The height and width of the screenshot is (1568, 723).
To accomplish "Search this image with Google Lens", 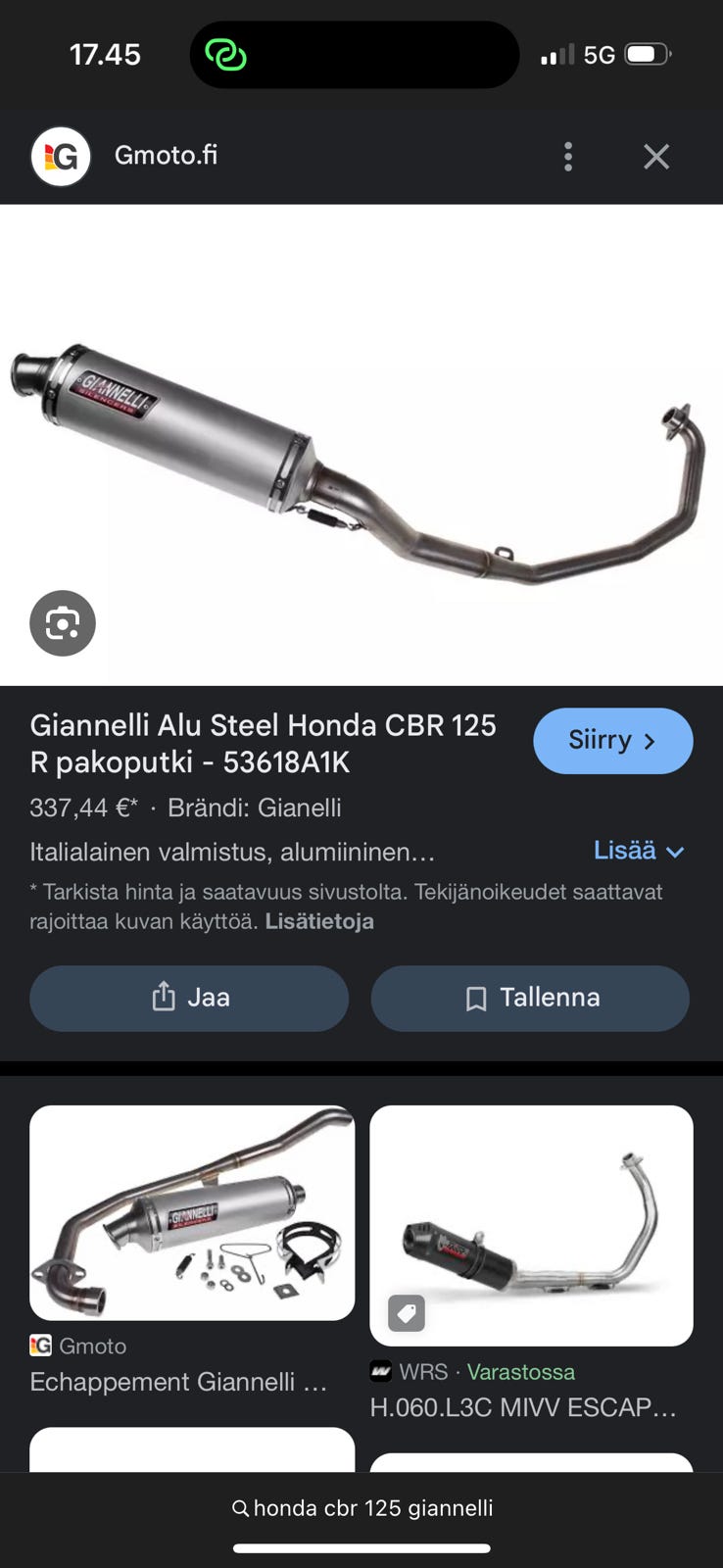I will pyautogui.click(x=63, y=623).
